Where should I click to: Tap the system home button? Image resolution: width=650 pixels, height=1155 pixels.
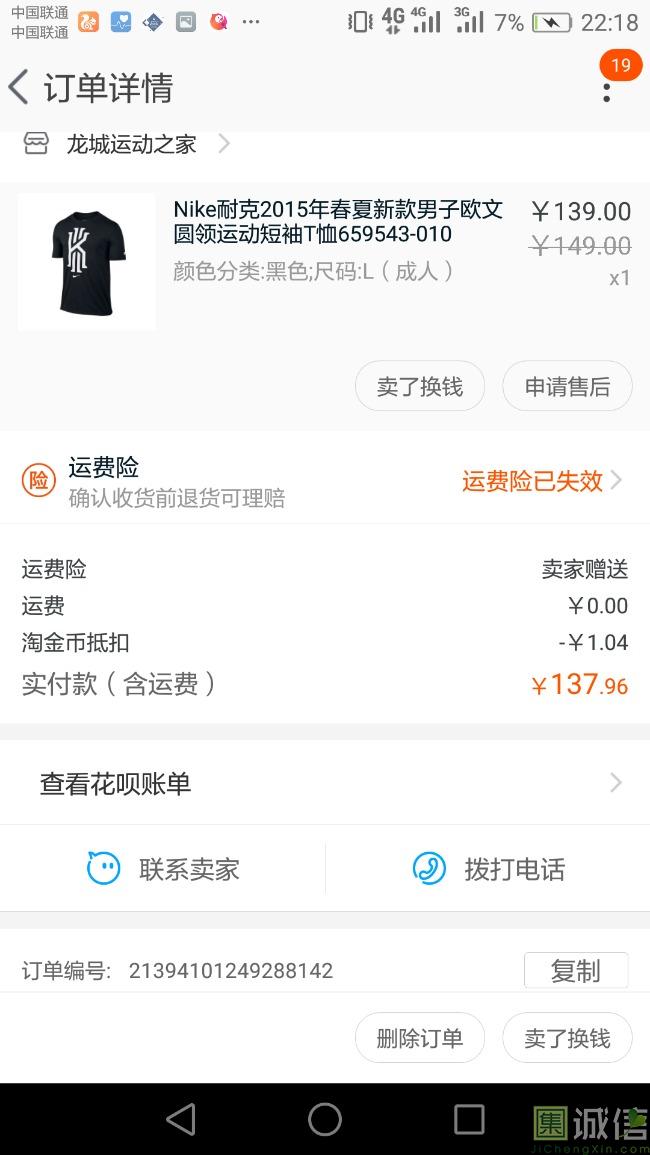pos(325,1119)
